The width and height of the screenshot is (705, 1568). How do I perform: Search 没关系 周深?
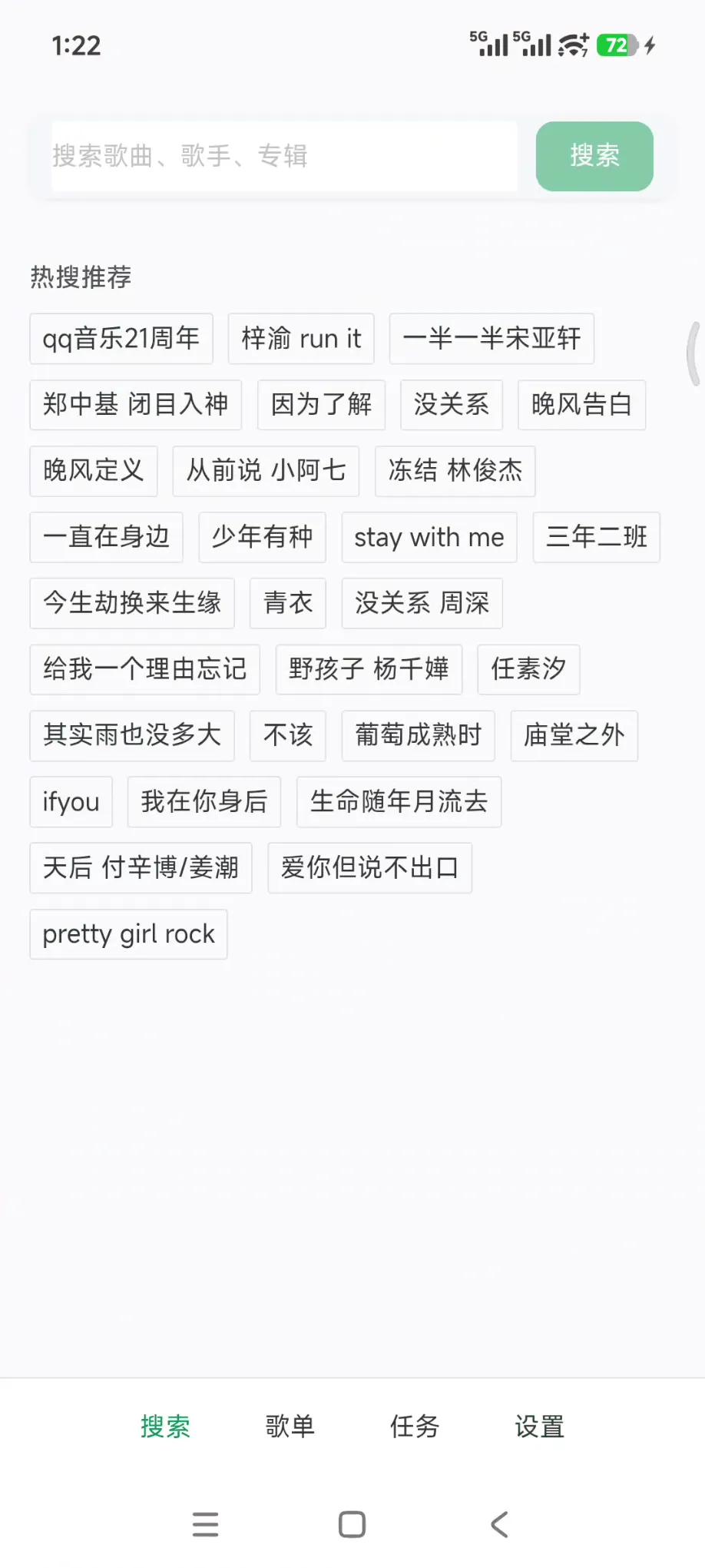[422, 603]
